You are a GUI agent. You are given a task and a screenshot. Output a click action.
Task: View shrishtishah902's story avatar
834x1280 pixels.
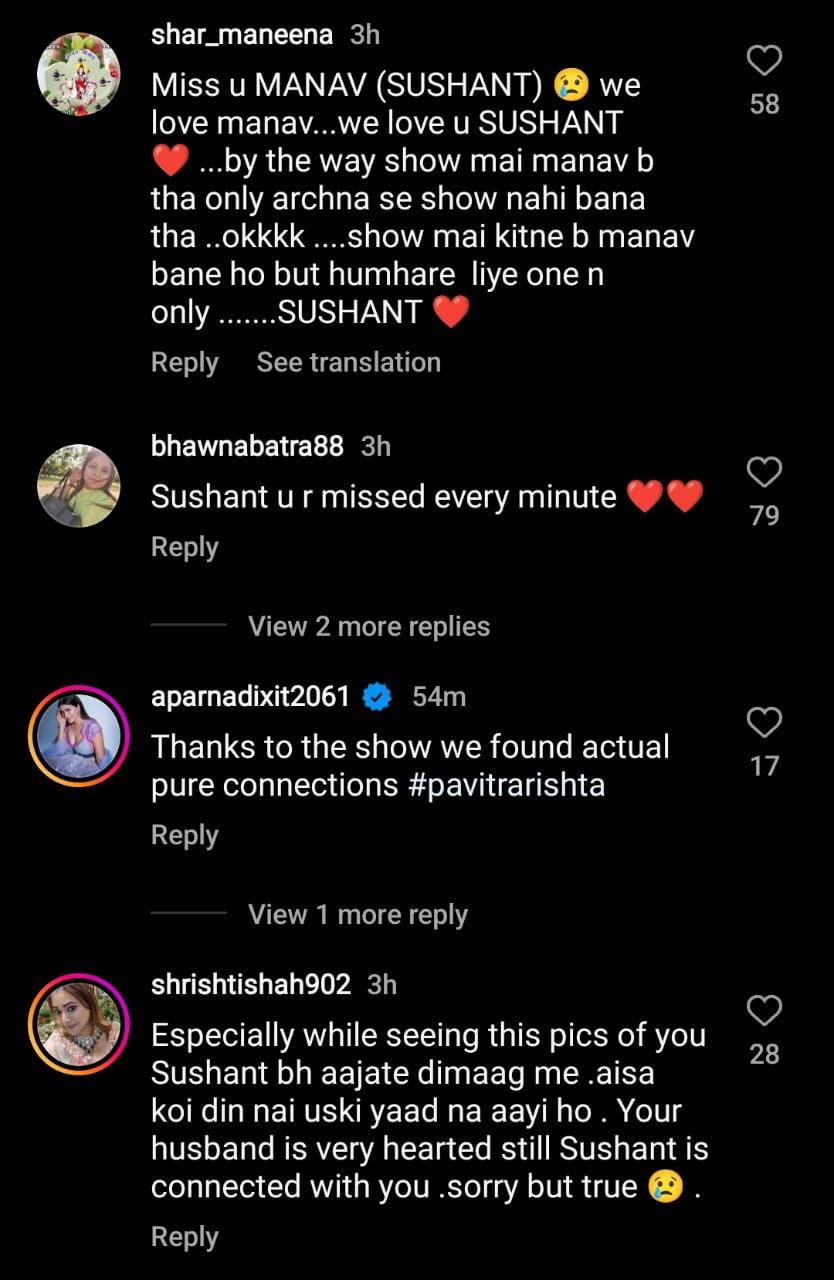click(78, 1024)
